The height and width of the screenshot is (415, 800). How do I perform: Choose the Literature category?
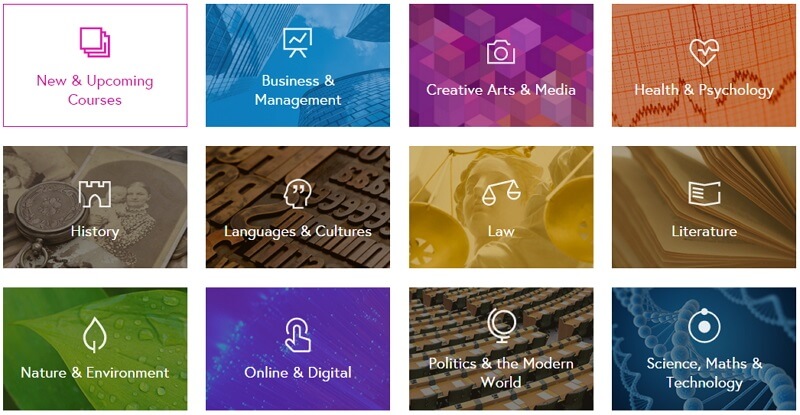(x=704, y=207)
